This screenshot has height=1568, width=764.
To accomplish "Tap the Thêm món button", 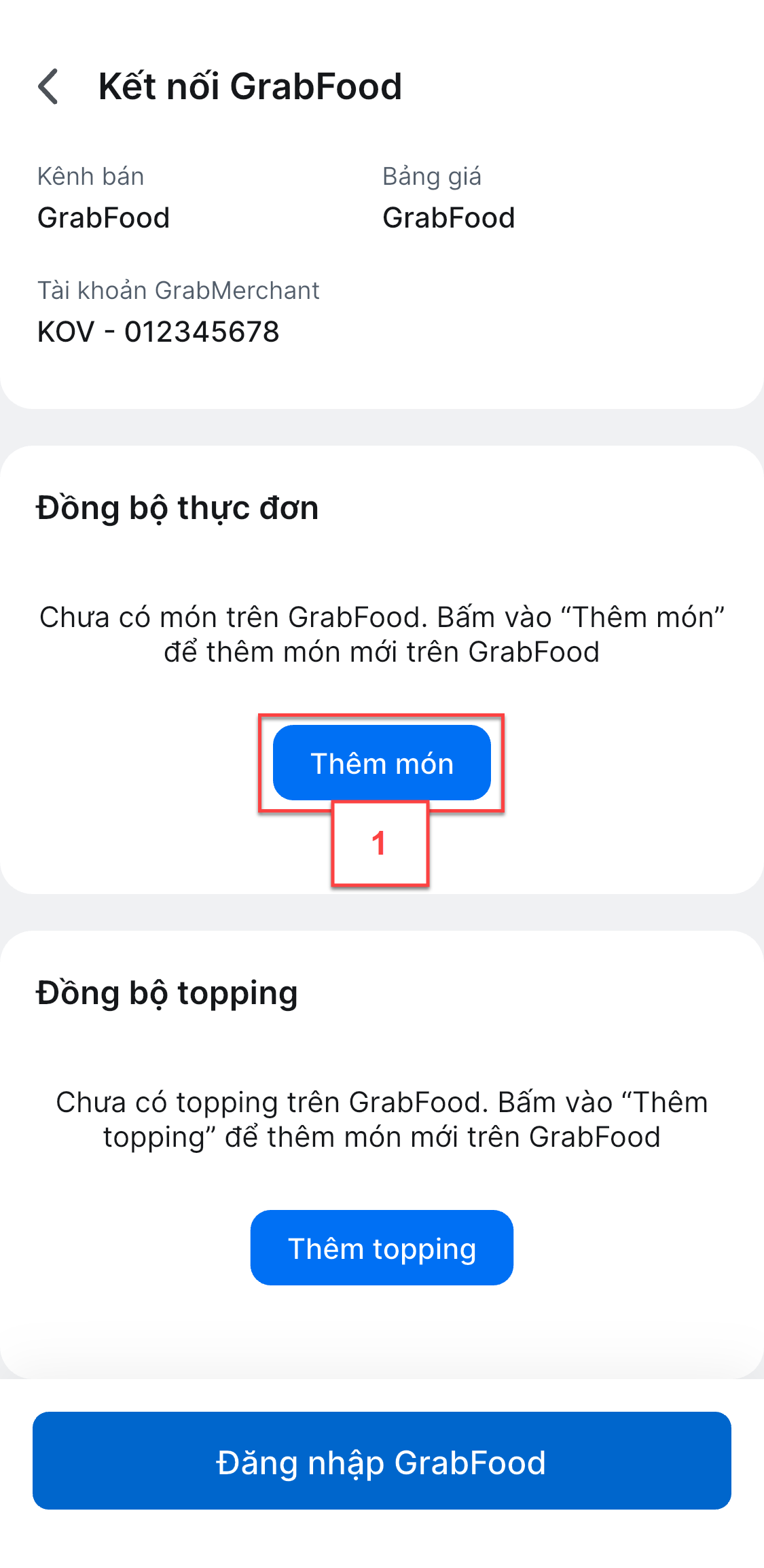I will coord(382,763).
